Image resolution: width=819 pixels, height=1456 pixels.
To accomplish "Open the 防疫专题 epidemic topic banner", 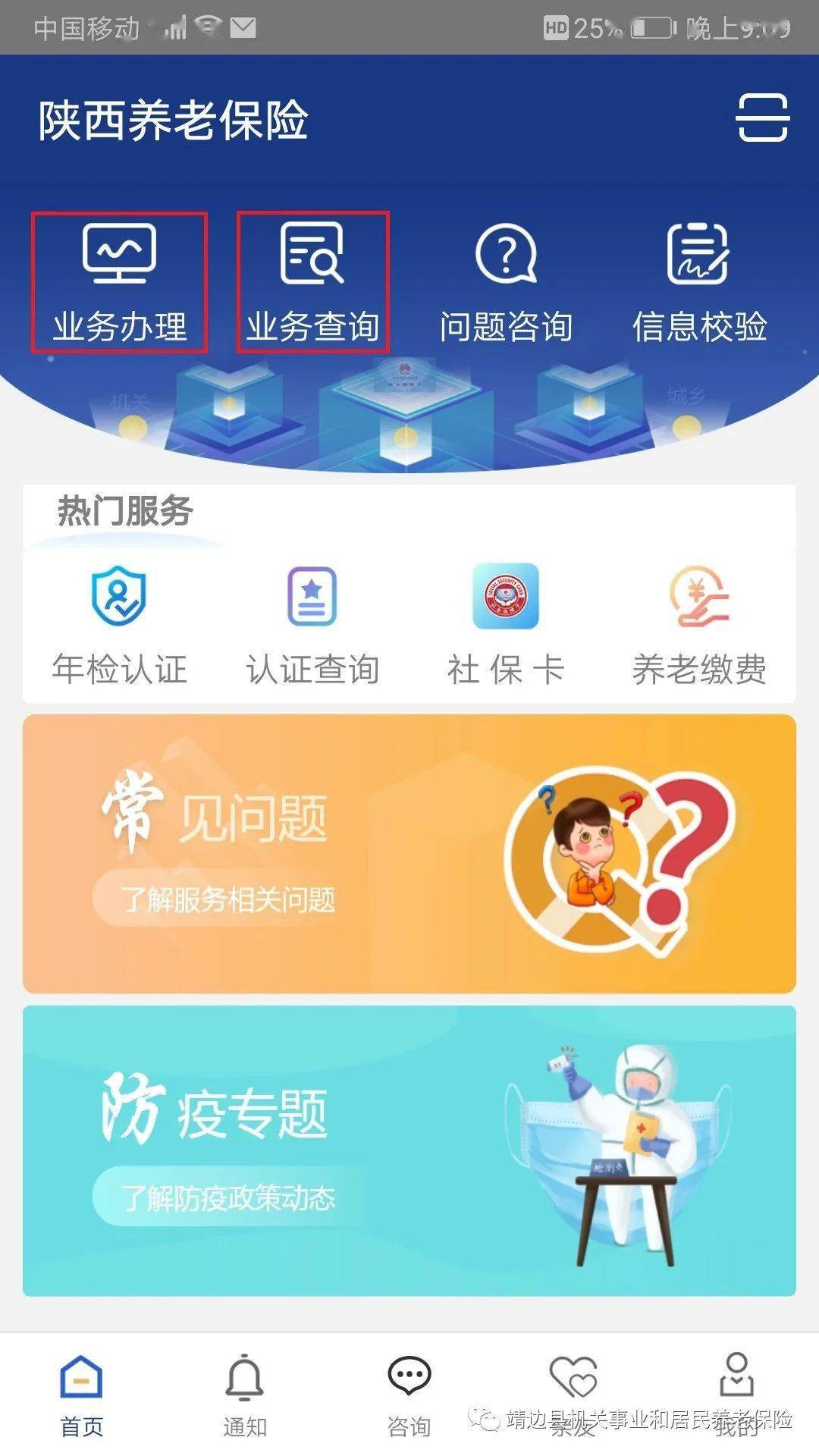I will 409,1150.
